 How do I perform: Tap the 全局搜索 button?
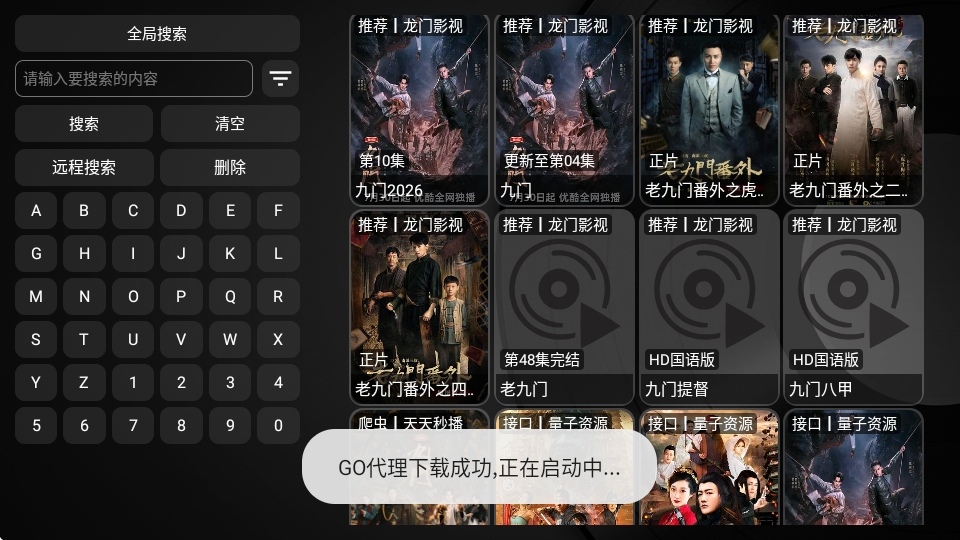pyautogui.click(x=157, y=34)
